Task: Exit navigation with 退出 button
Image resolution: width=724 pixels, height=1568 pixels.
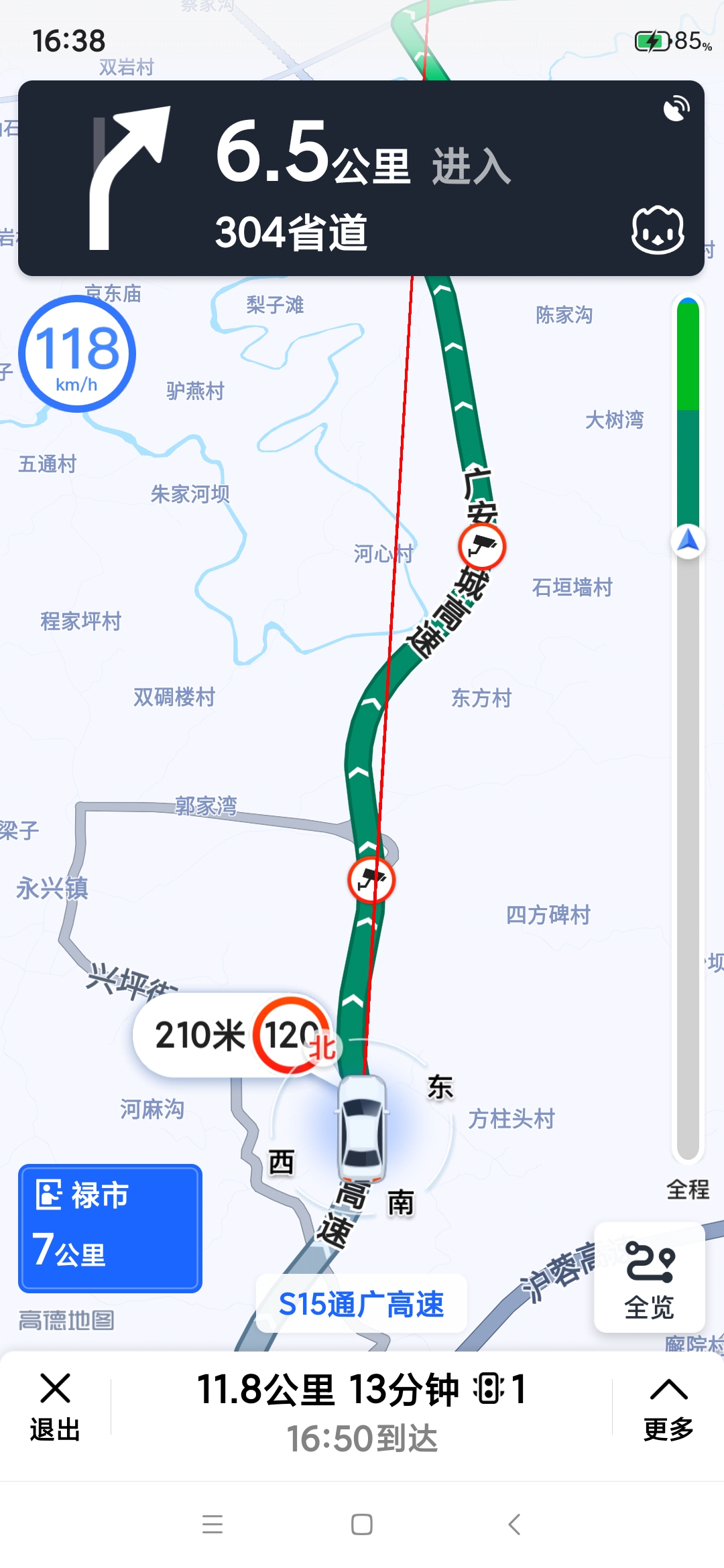Action: click(55, 1406)
